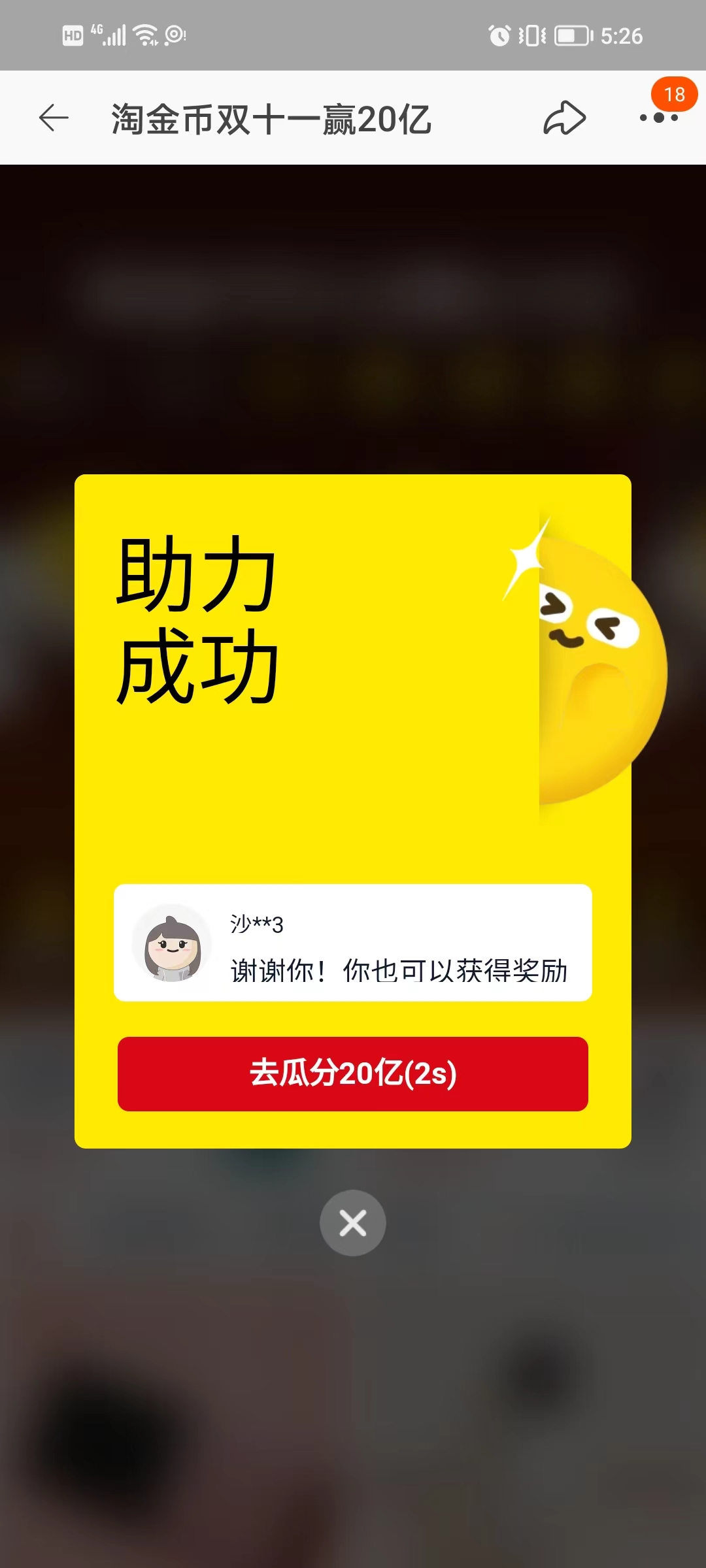
Task: Open the three-dot overflow menu
Action: [658, 118]
